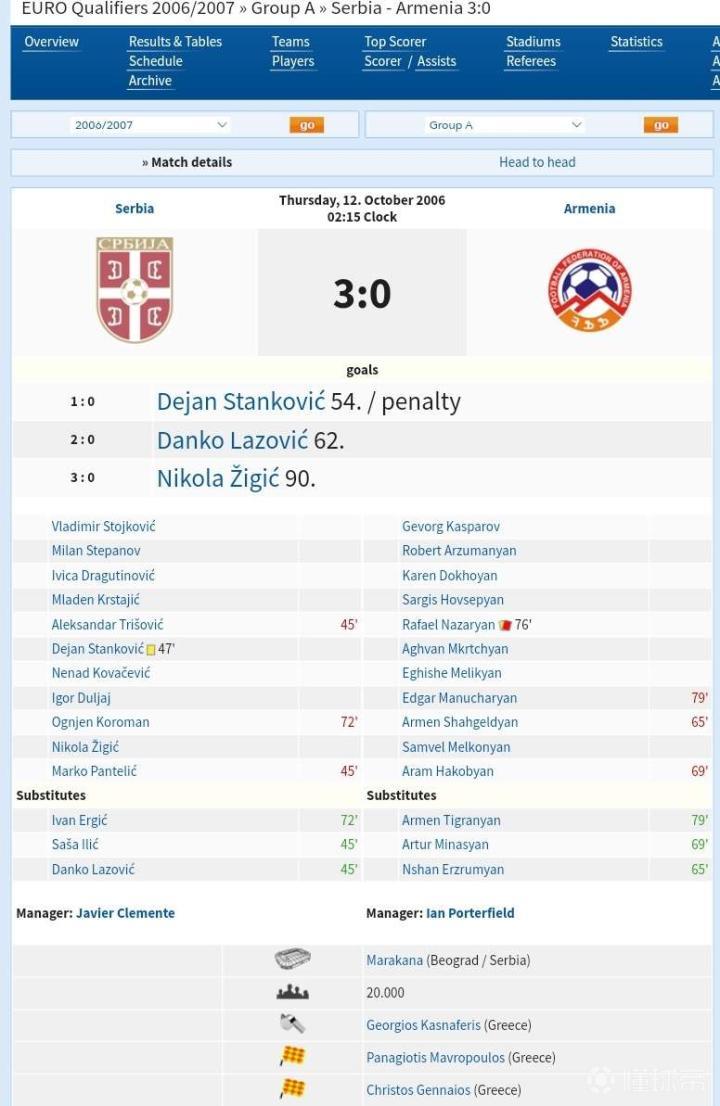Open the Statistics page

[636, 42]
